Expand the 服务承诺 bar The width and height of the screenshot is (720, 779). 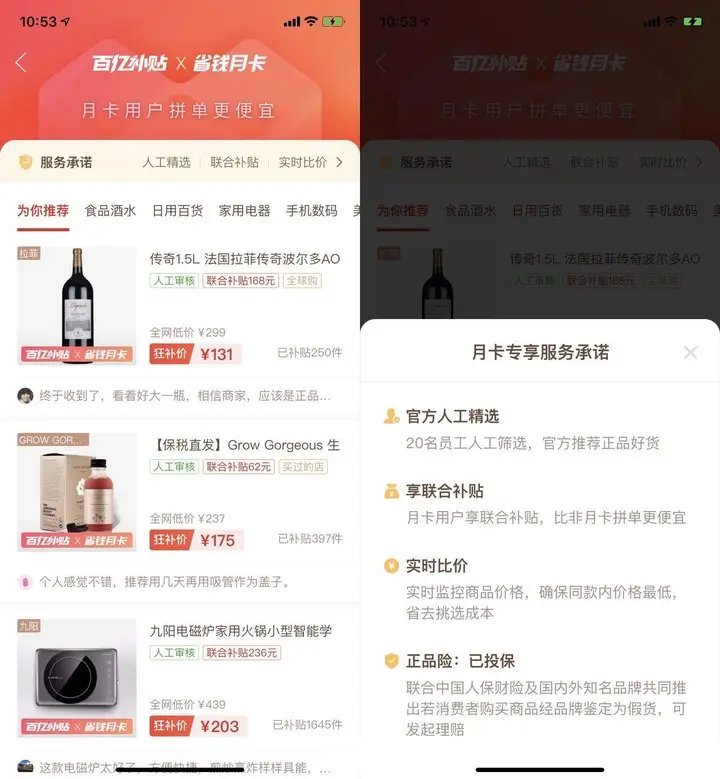339,162
